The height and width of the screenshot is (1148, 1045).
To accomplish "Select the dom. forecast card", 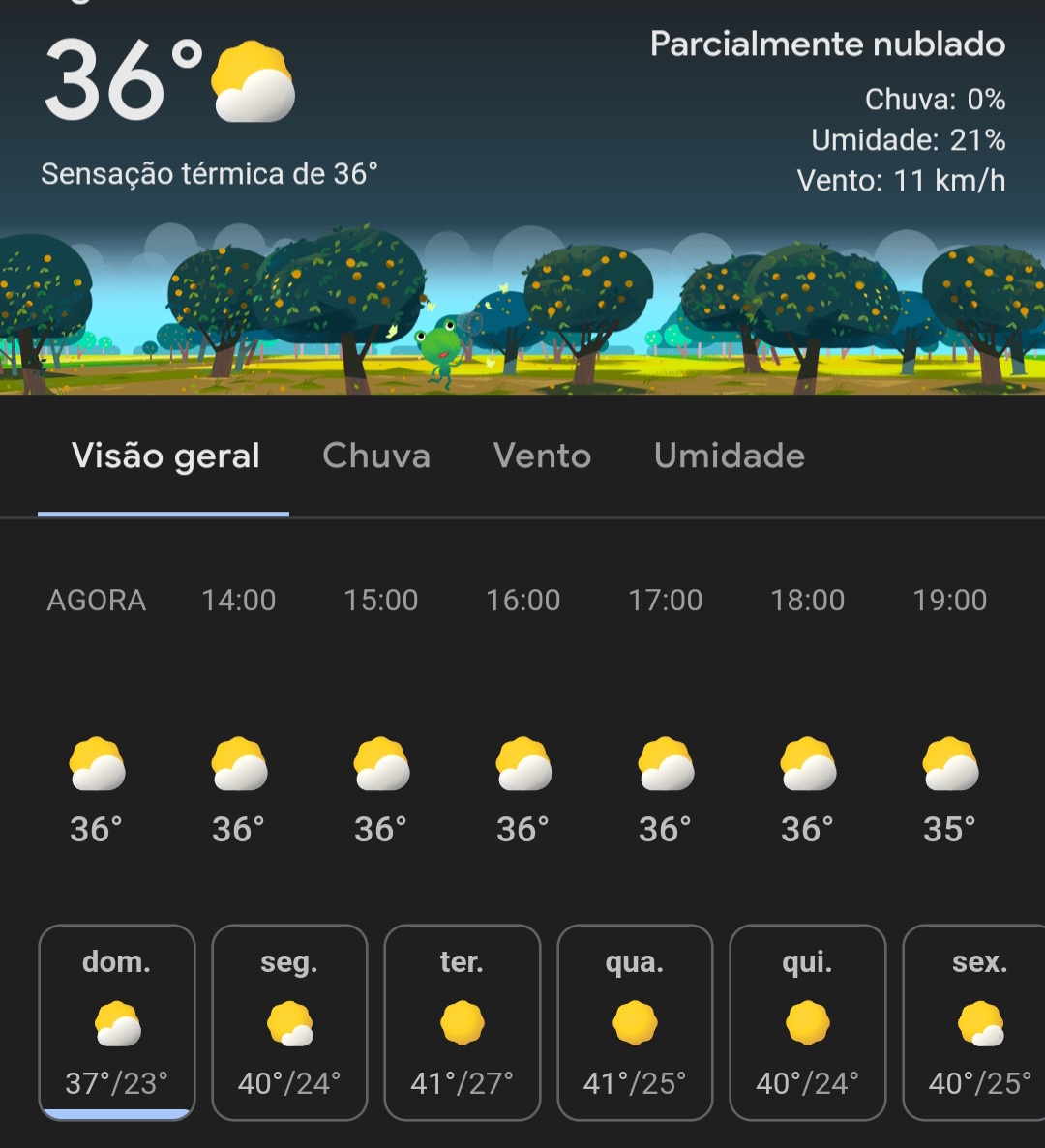I will pos(117,1022).
